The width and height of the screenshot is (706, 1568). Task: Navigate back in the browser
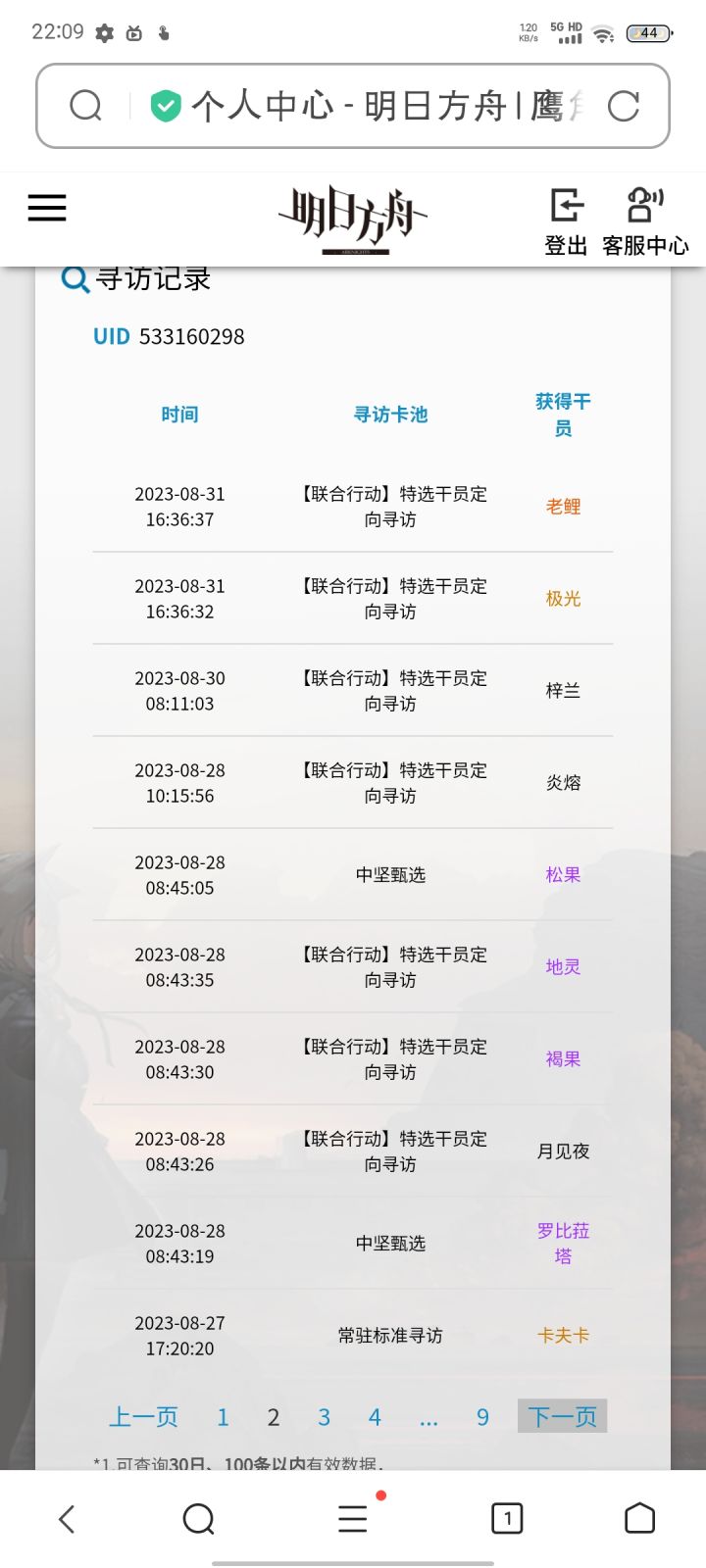[67, 1519]
